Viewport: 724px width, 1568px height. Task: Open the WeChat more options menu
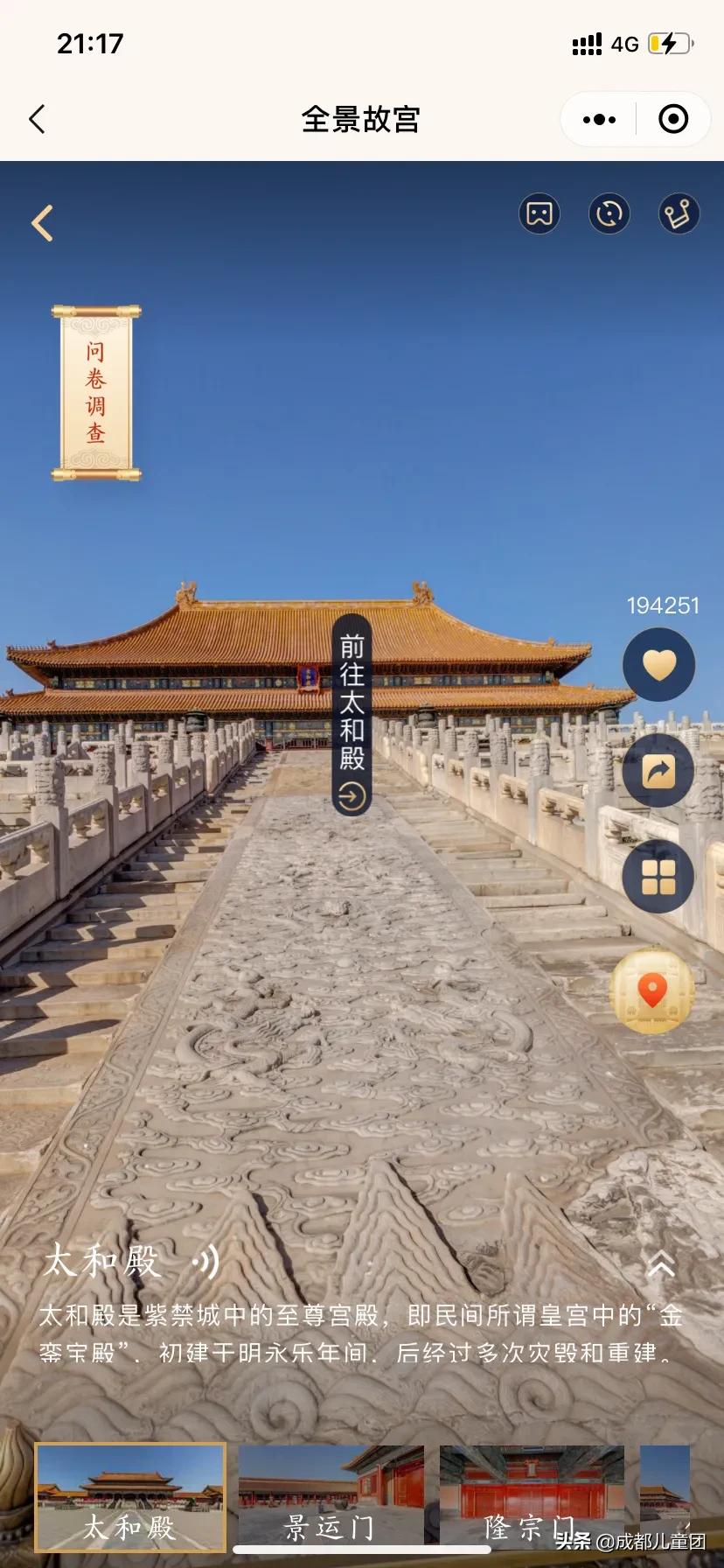(x=598, y=118)
